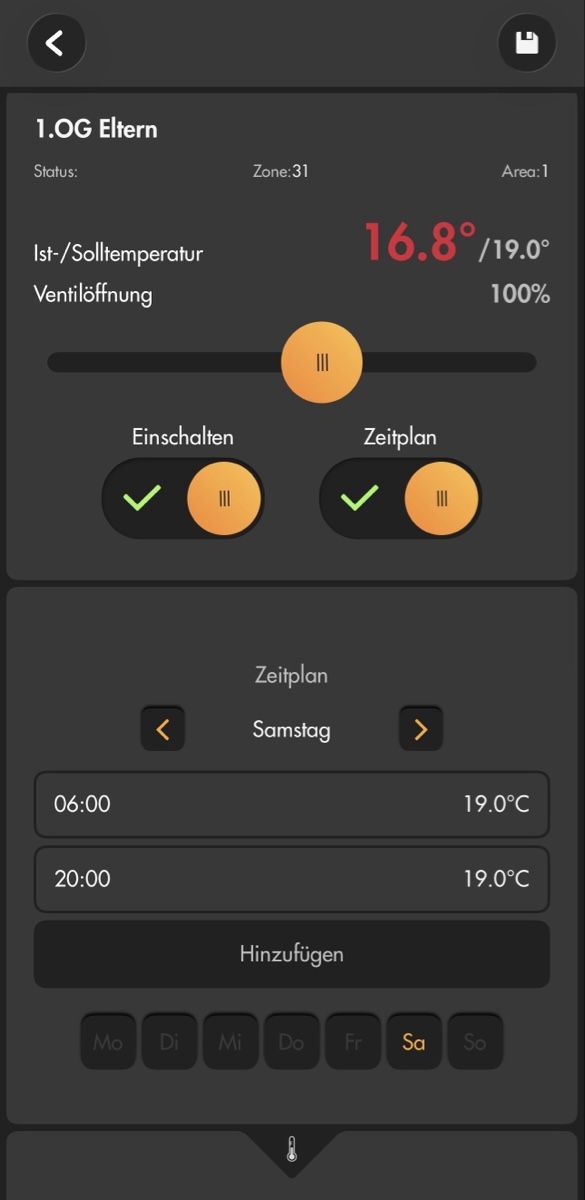Deselect the highlighted Sa day chip
The height and width of the screenshot is (1200, 585).
(x=414, y=1042)
